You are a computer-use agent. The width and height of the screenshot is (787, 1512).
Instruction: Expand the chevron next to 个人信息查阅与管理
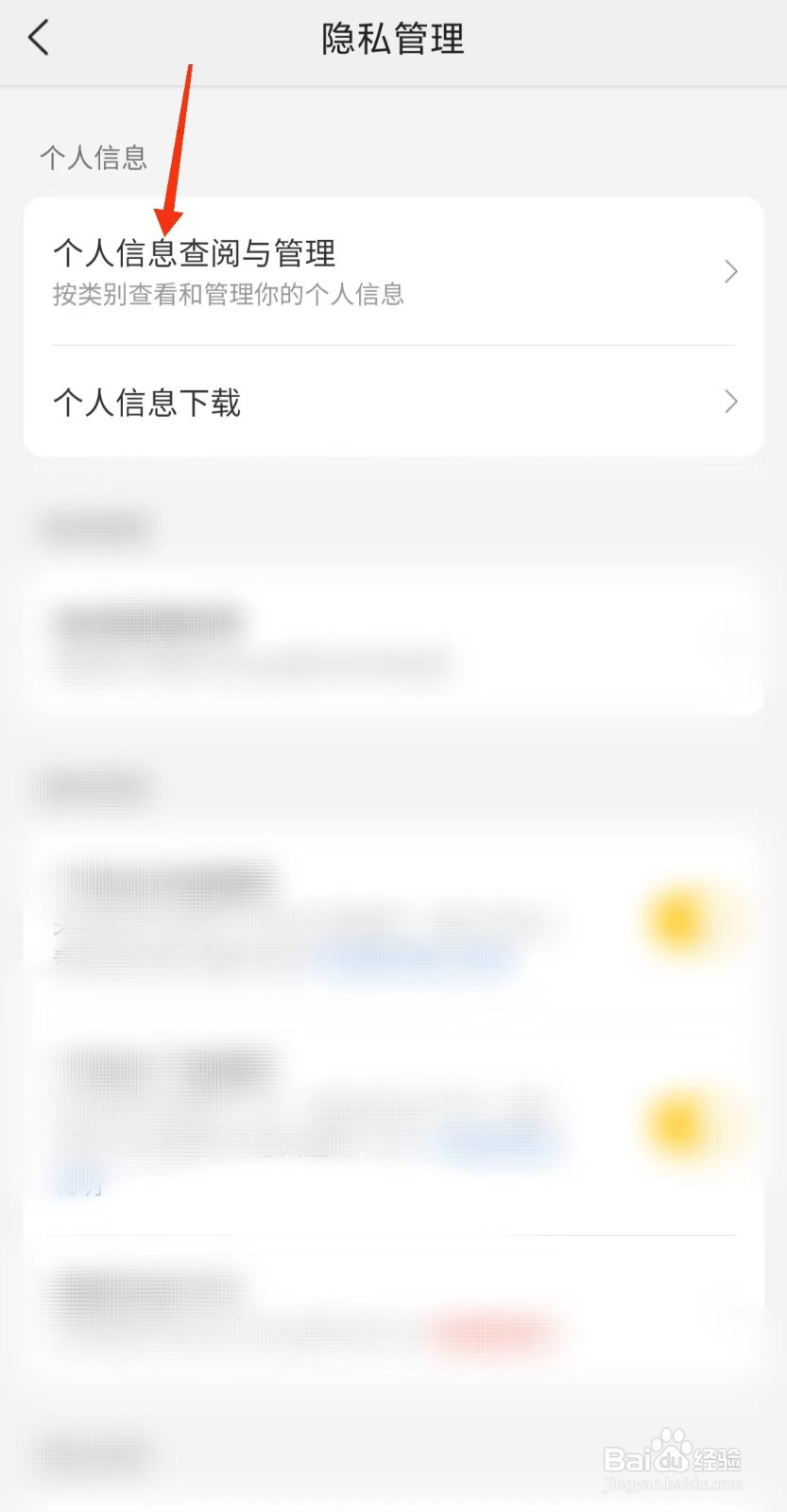[x=729, y=271]
